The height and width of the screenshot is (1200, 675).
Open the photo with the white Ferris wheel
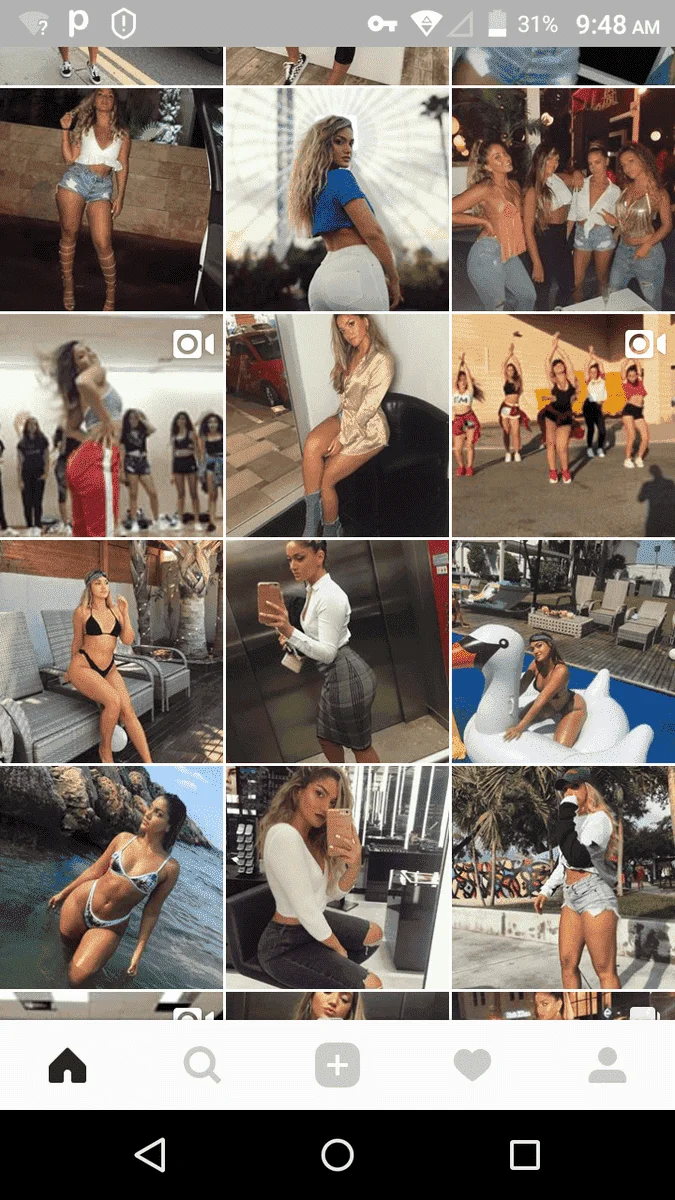click(x=337, y=199)
